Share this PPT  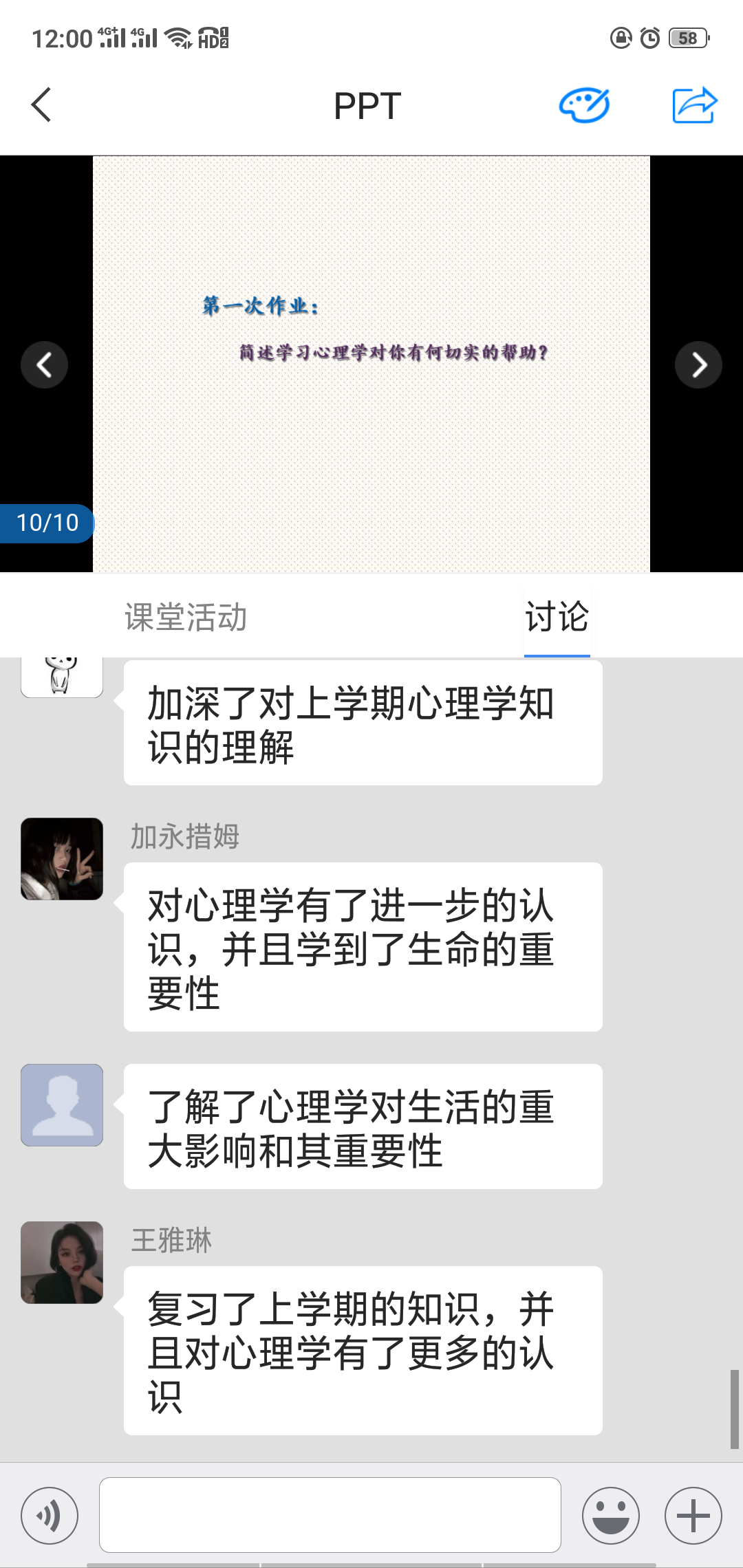[x=694, y=105]
